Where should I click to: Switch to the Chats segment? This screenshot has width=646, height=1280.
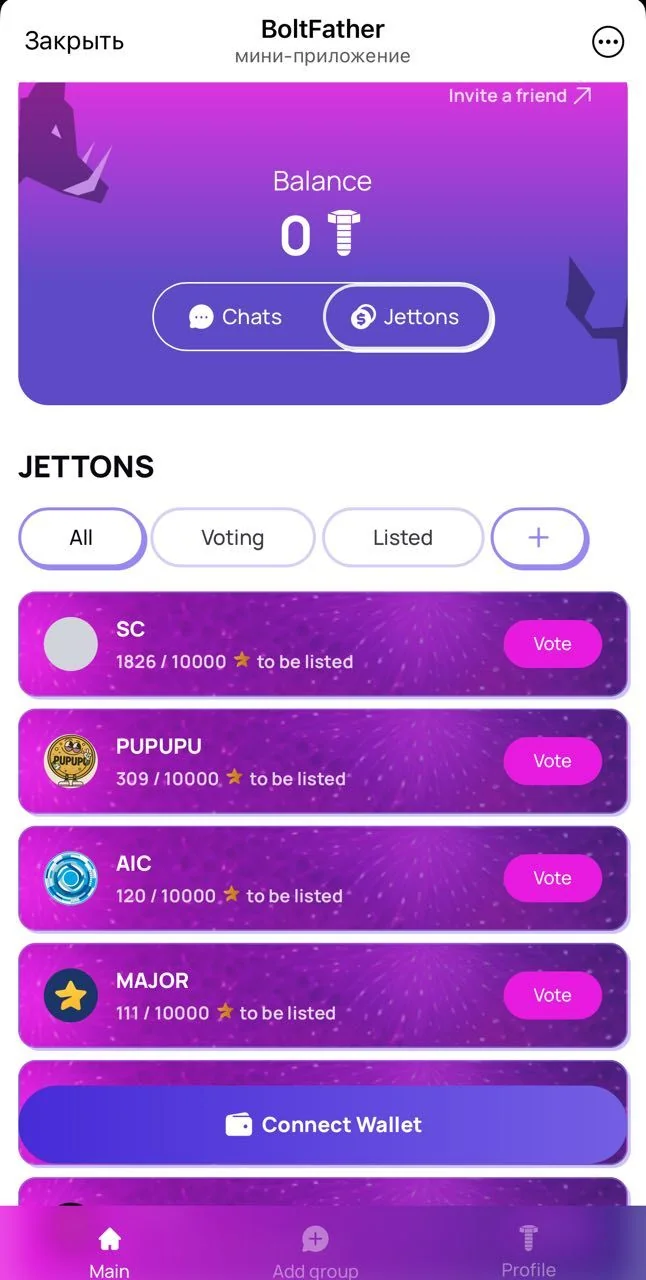236,317
